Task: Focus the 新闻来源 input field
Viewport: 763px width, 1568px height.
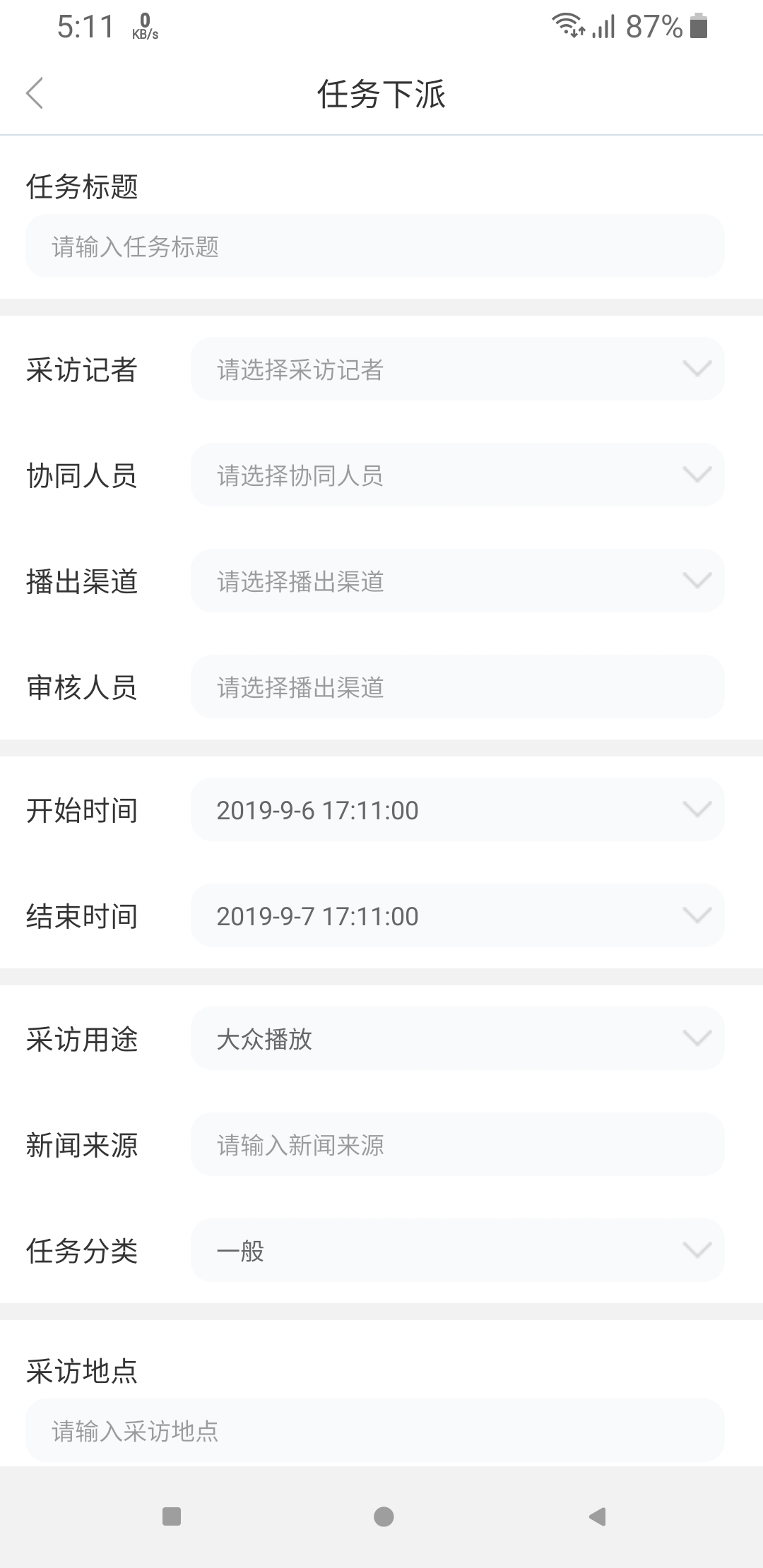Action: tap(457, 1144)
